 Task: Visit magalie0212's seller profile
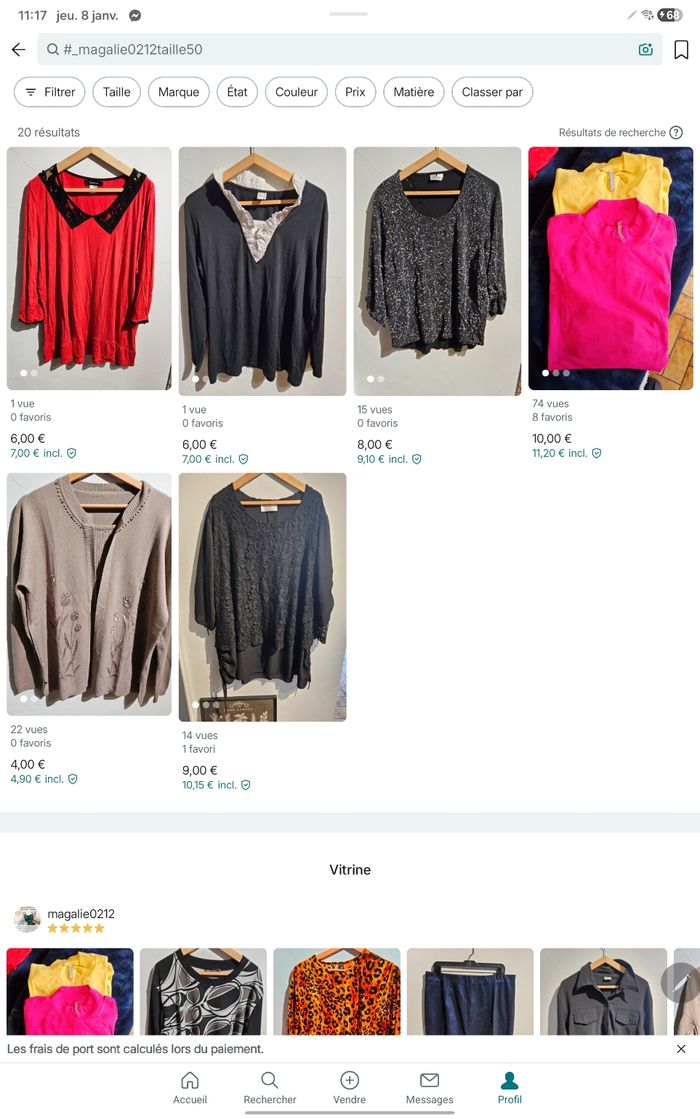[80, 914]
